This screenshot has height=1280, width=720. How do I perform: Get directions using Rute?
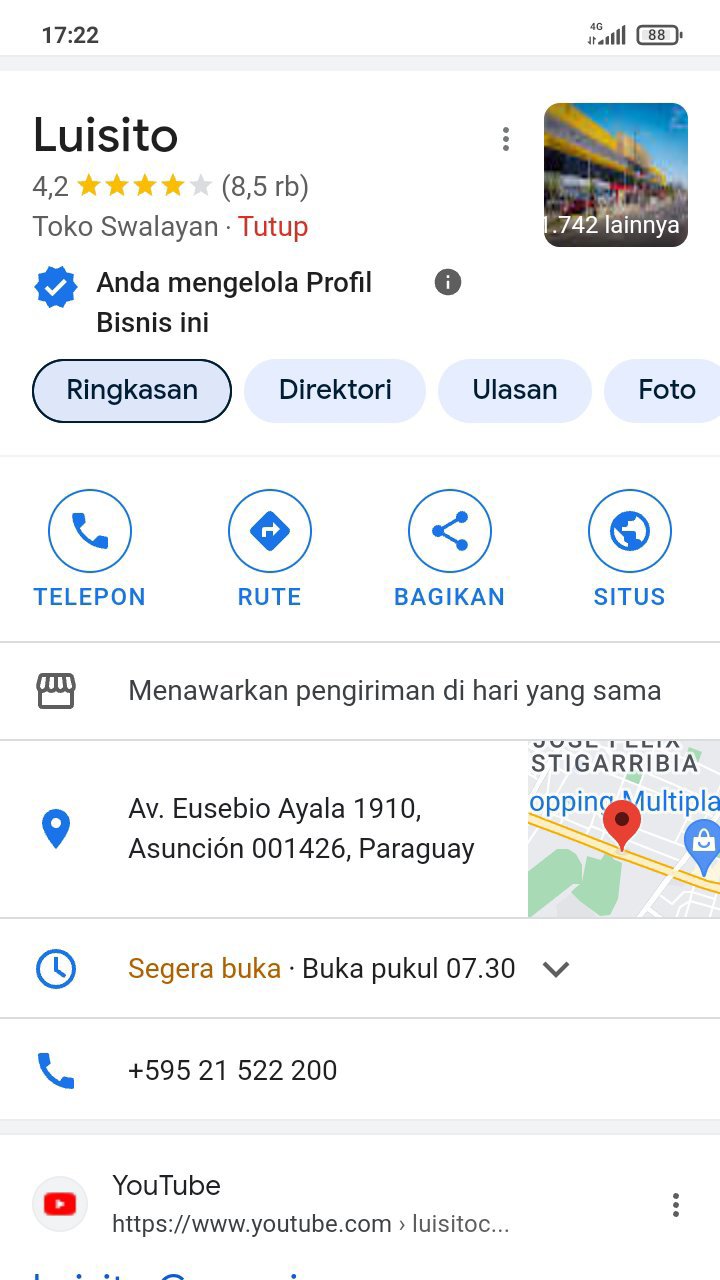coord(270,548)
